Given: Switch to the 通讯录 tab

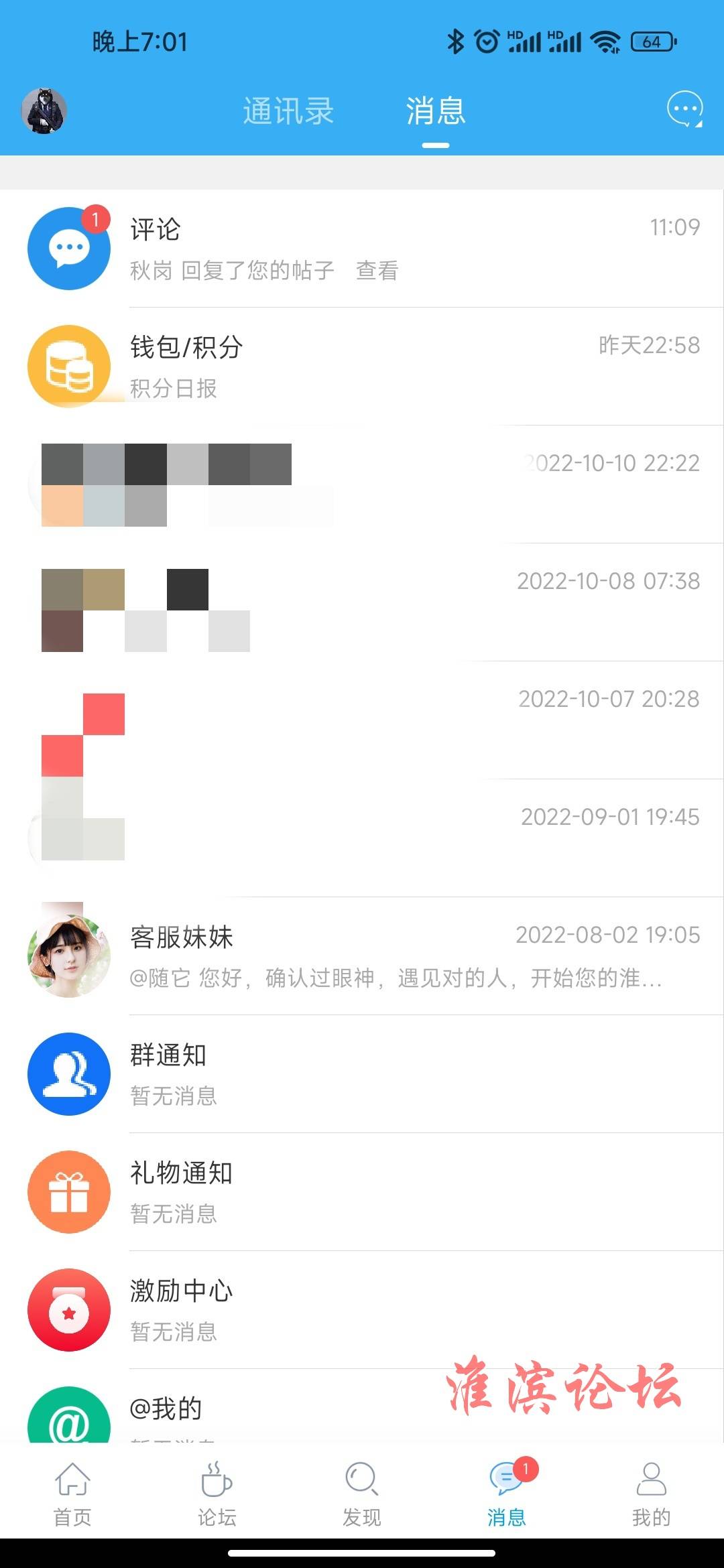Looking at the screenshot, I should [x=288, y=111].
